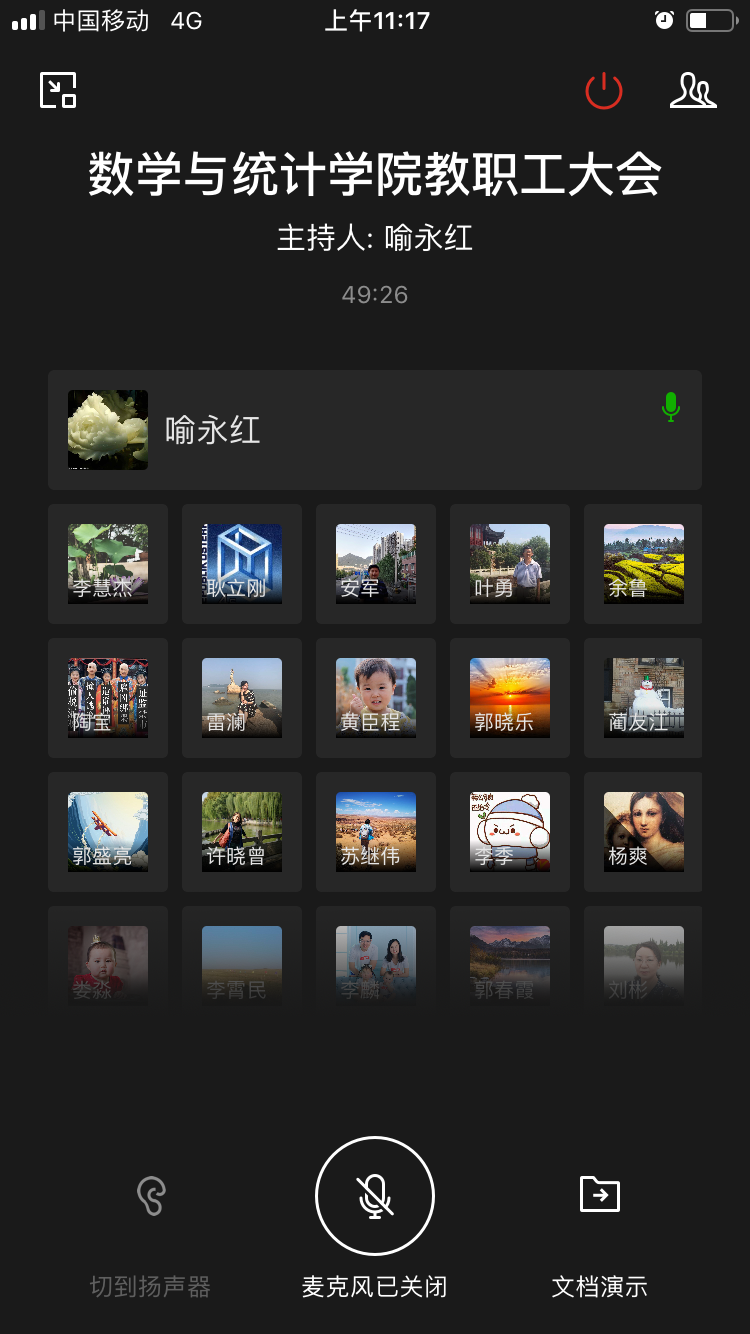Screen dimensions: 750x1334
Task: Minimize the meeting window
Action: point(58,91)
